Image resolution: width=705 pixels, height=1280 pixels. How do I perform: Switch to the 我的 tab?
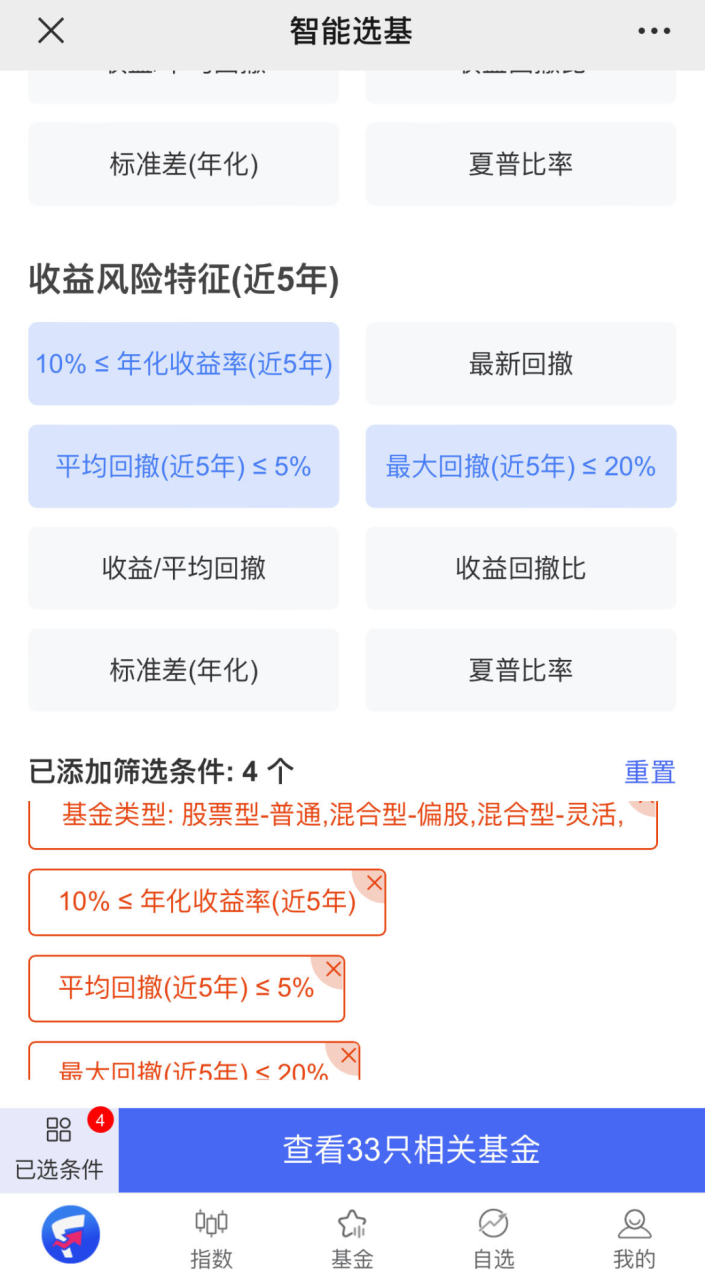coord(634,1240)
